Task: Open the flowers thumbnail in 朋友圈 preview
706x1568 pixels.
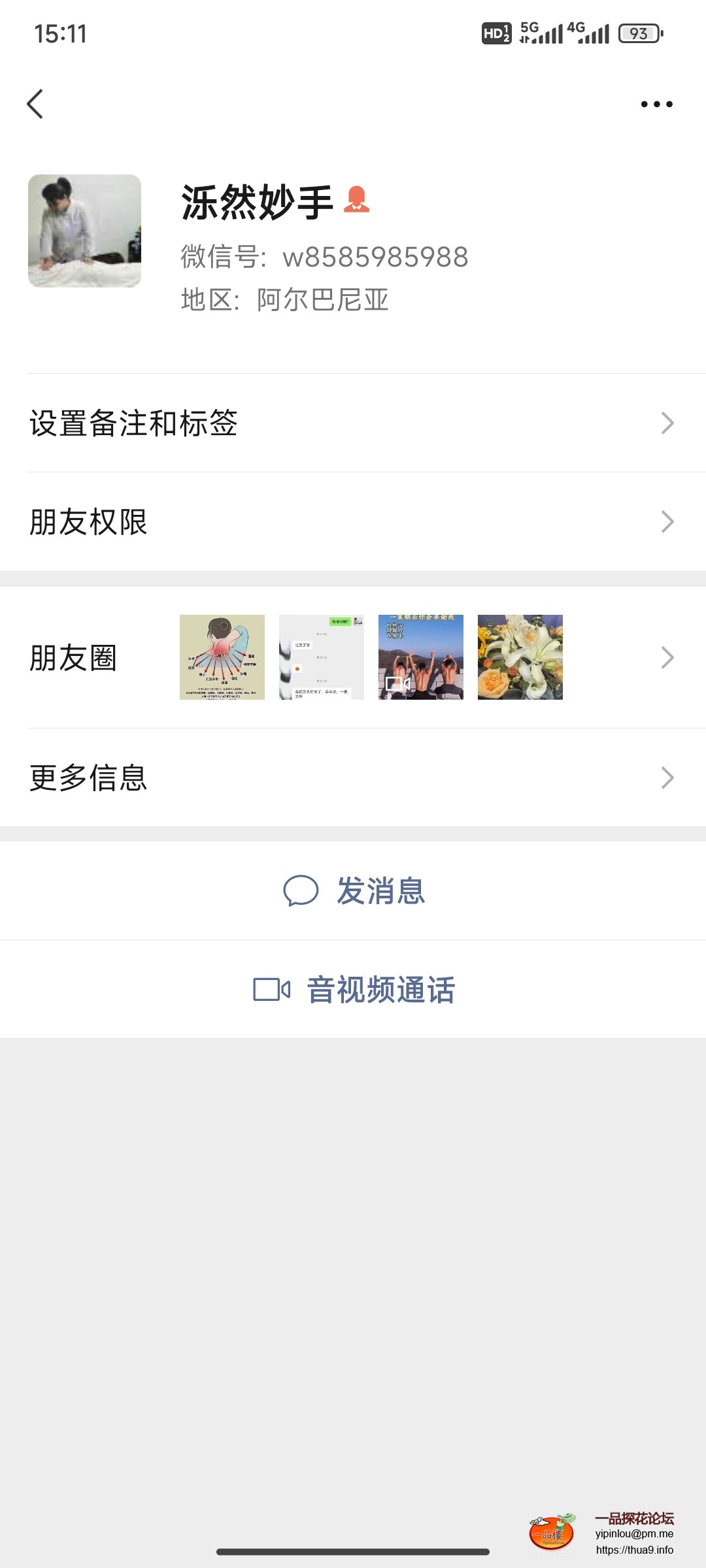Action: tap(521, 655)
